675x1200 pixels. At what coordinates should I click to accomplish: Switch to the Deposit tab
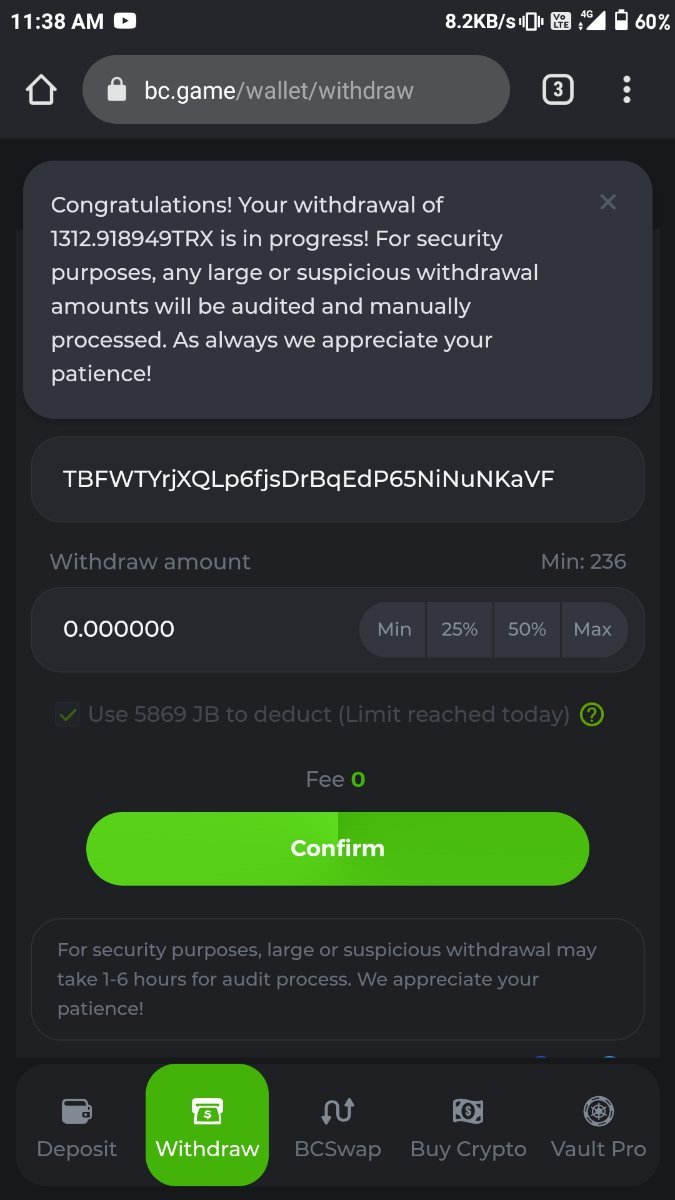[77, 1128]
